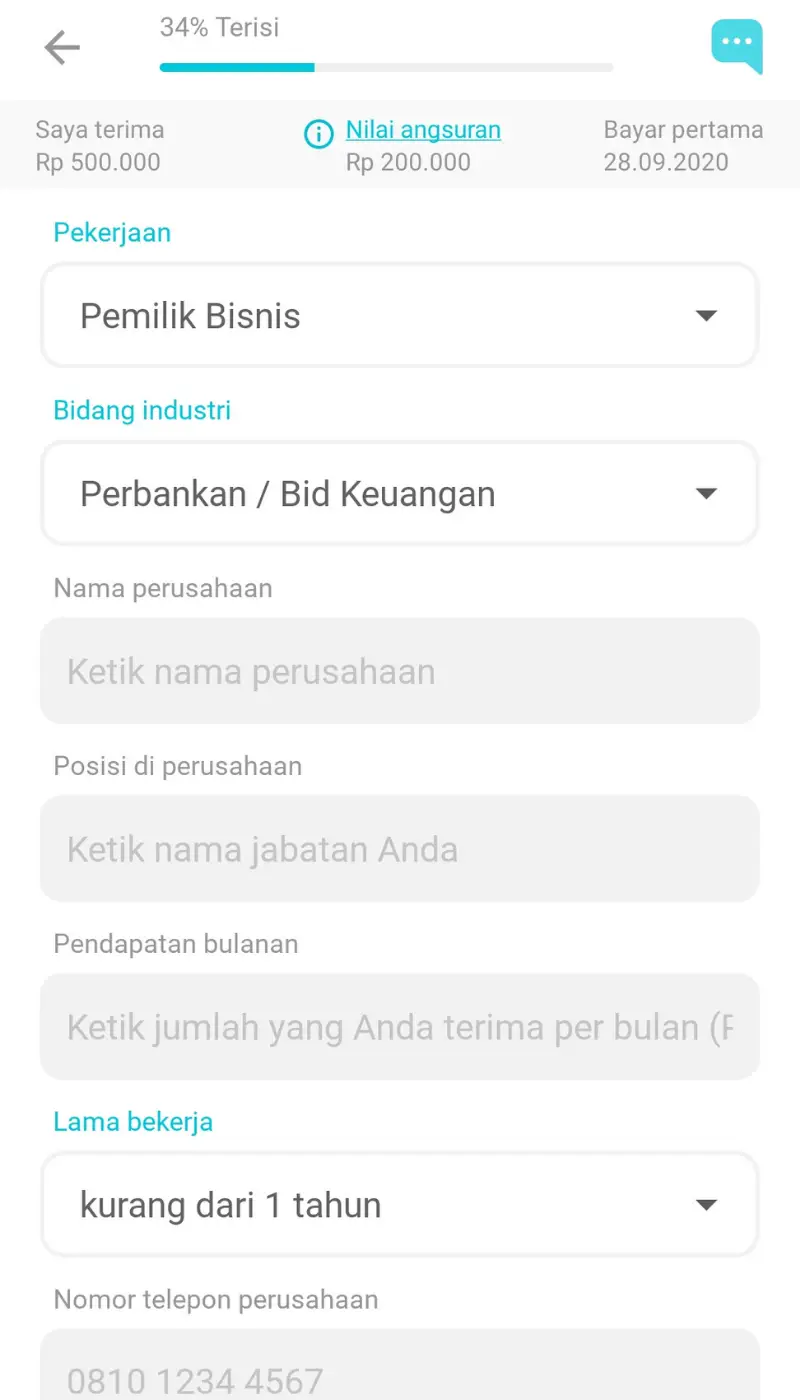Viewport: 800px width, 1400px height.
Task: Open the Perbankan / Bid Keuangan industry dropdown
Action: (x=400, y=493)
